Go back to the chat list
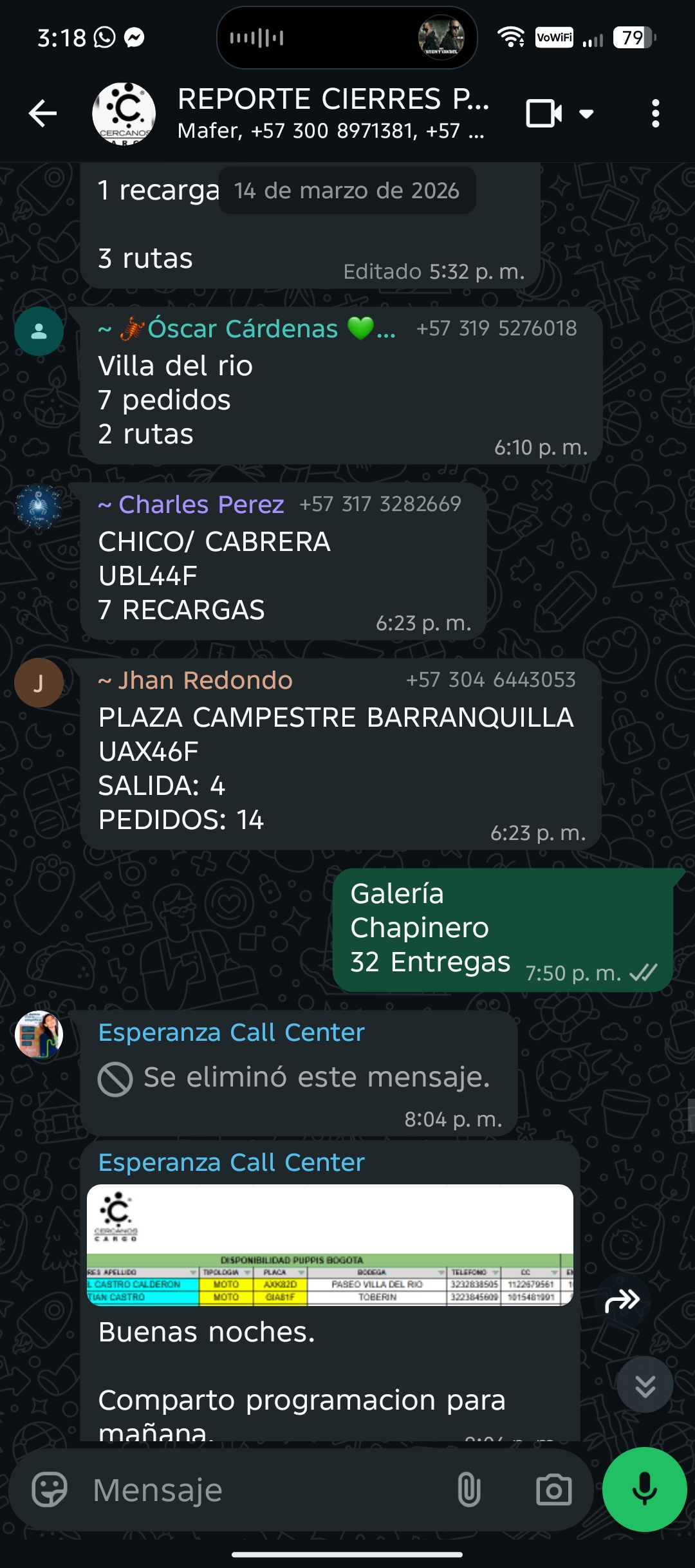The width and height of the screenshot is (695, 1568). pos(43,114)
